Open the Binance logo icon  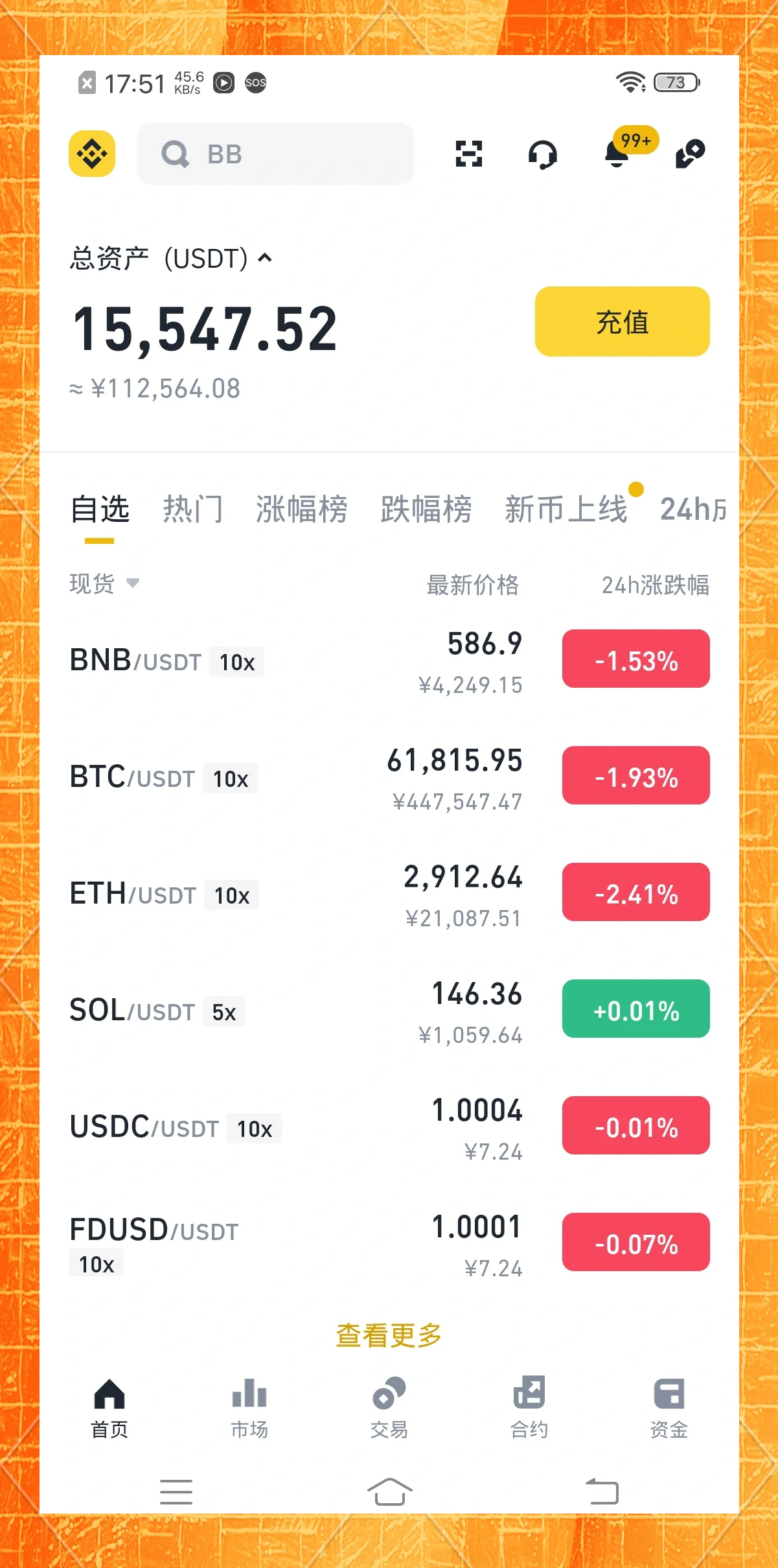(x=92, y=154)
